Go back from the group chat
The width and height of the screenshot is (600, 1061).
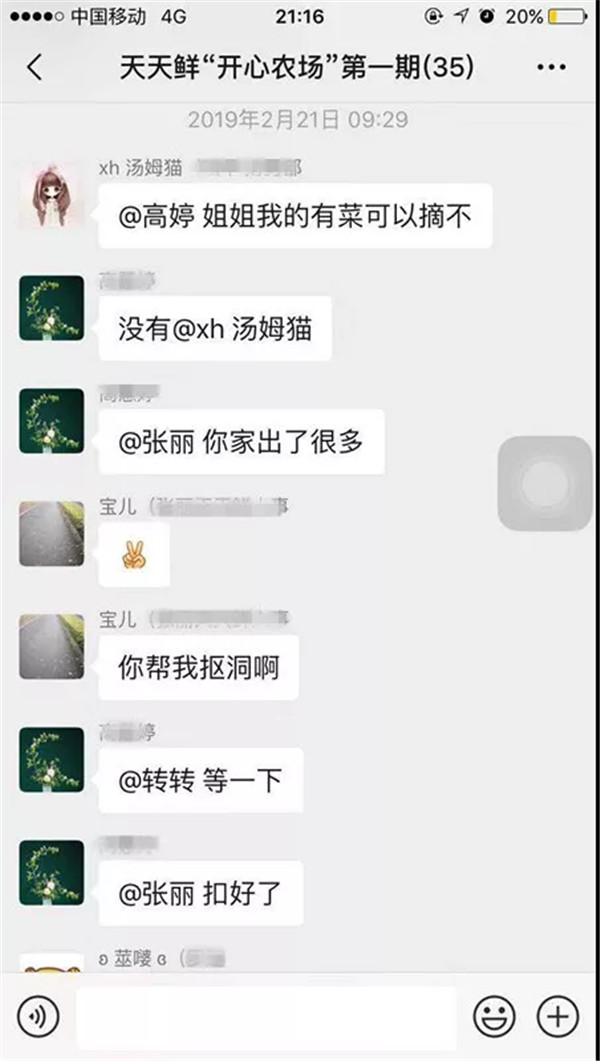pos(35,68)
